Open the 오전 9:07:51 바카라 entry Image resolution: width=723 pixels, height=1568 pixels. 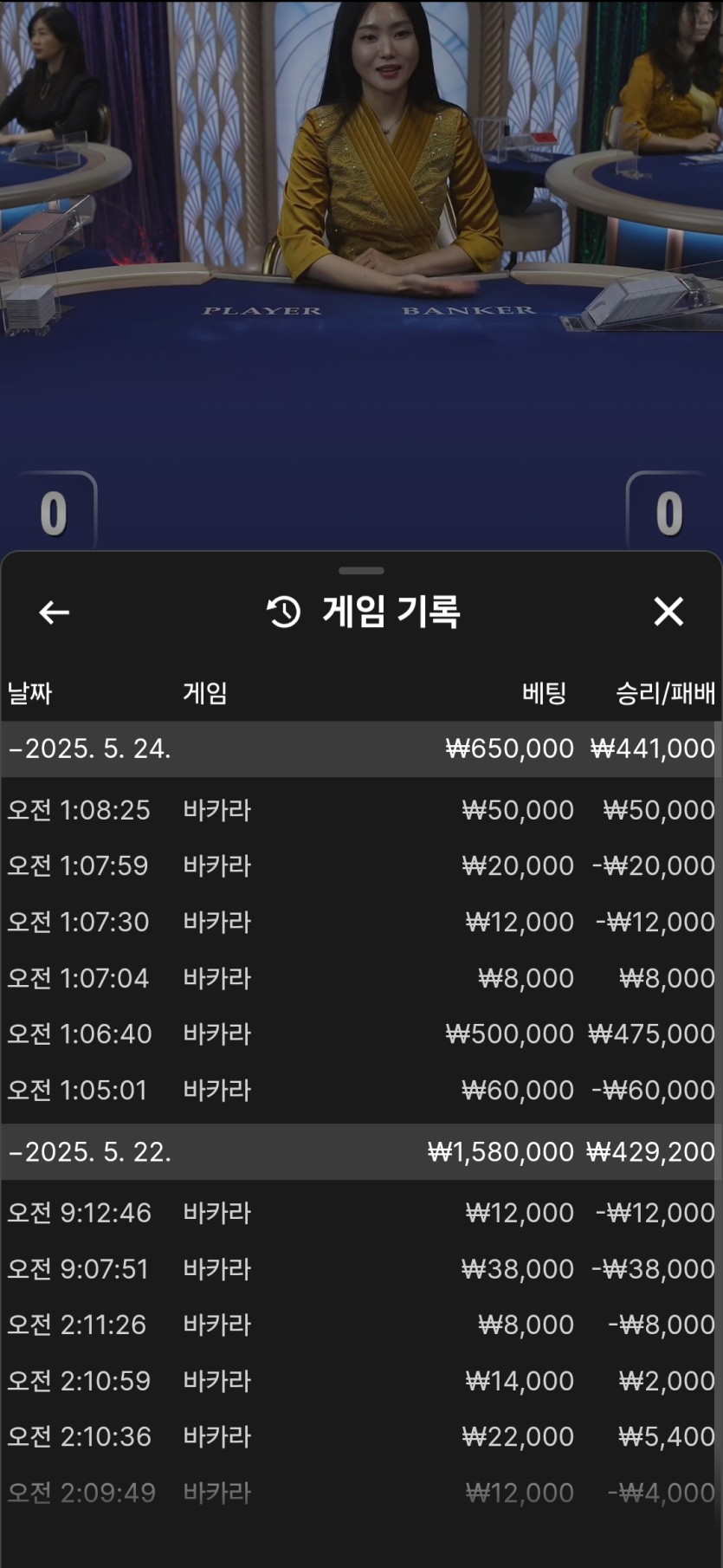tap(361, 1269)
